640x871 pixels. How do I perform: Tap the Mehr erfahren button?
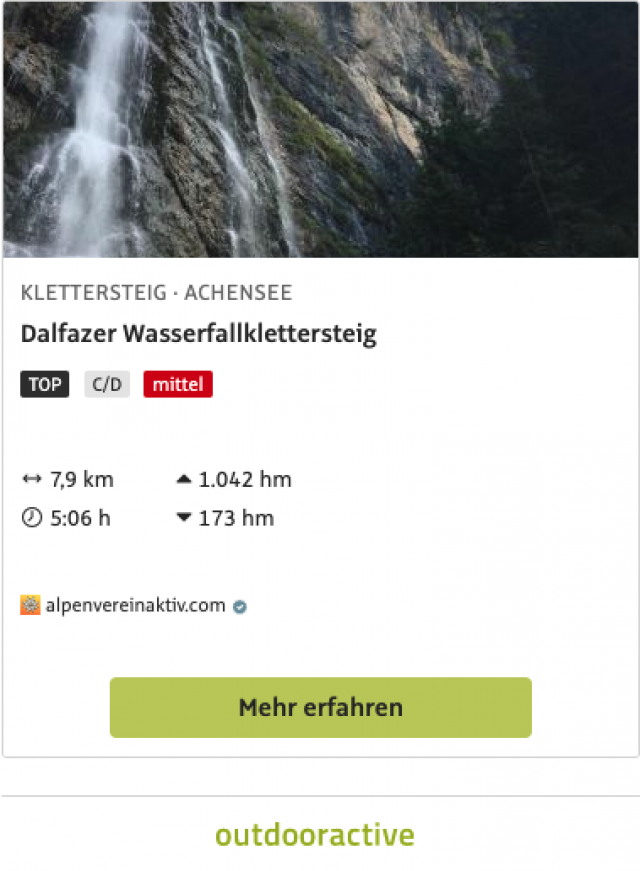(320, 707)
